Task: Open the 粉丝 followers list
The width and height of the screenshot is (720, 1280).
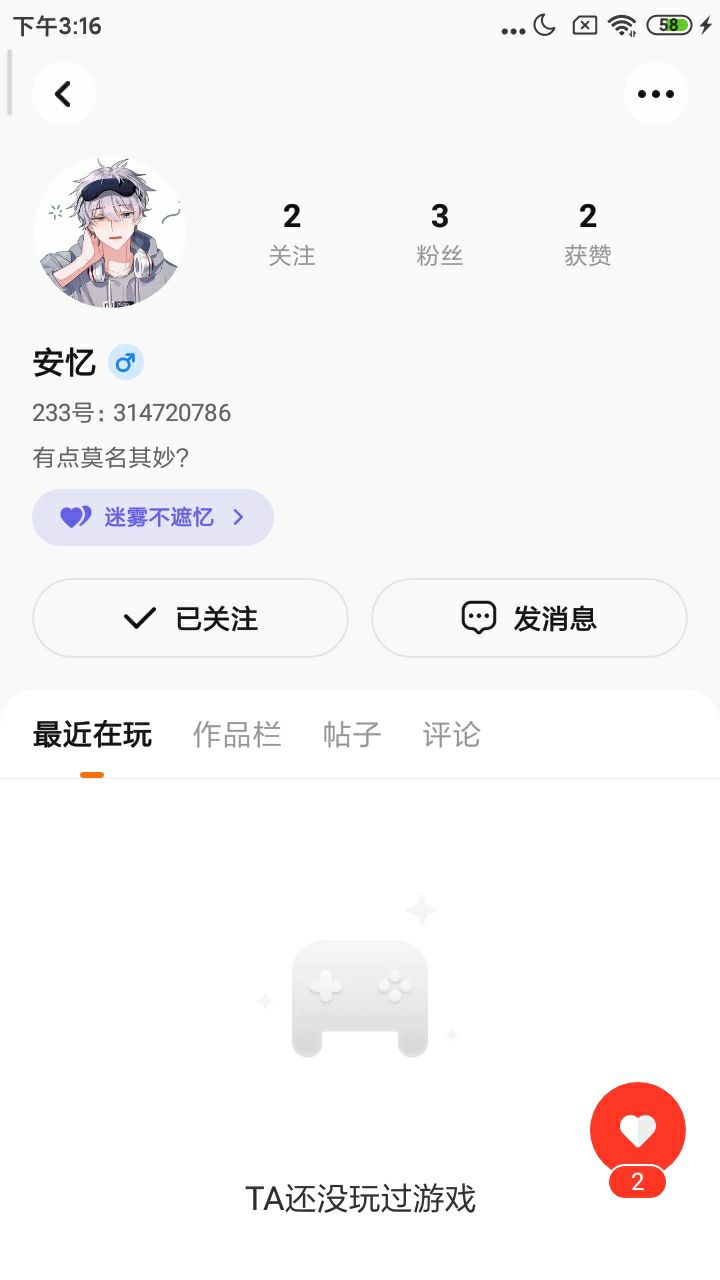Action: coord(439,234)
